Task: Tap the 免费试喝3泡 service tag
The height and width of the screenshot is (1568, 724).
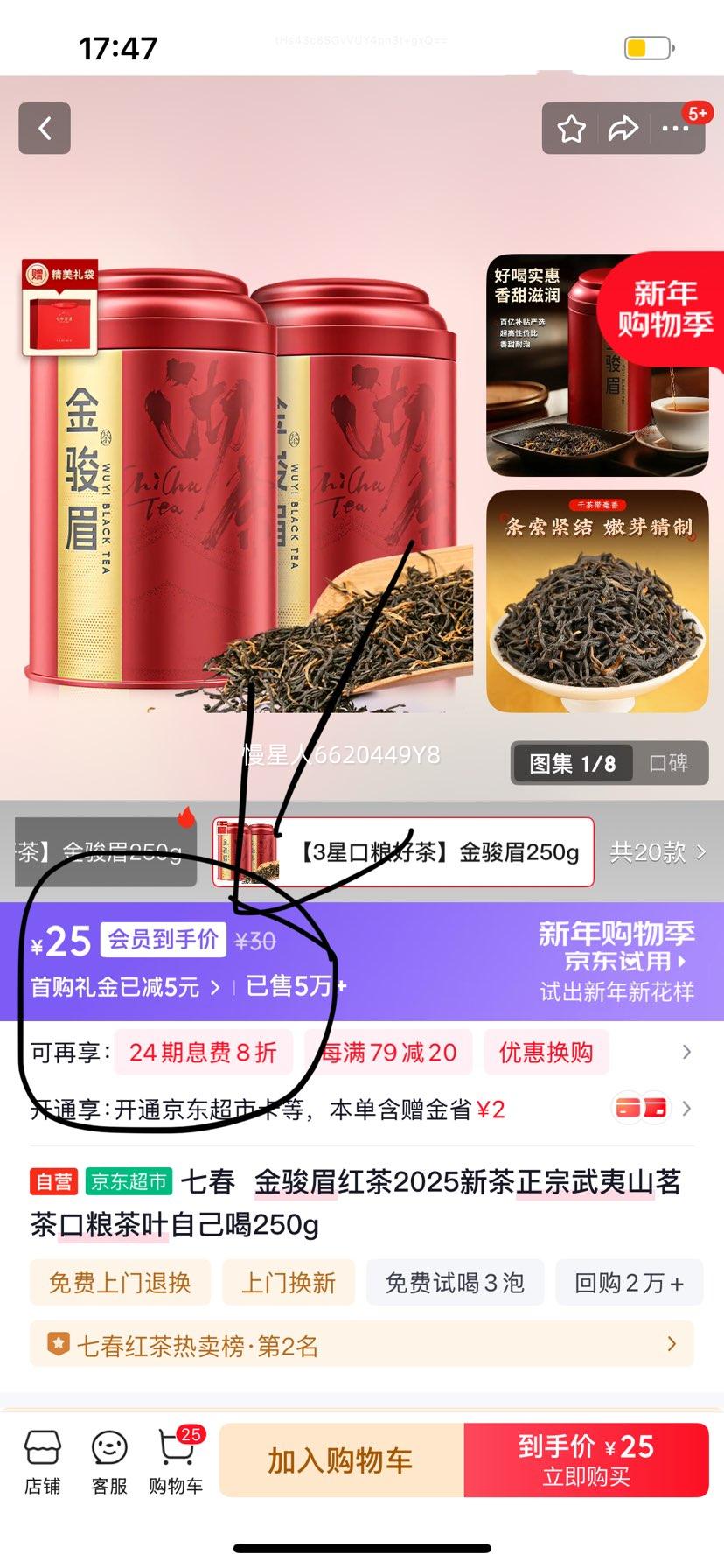Action: (455, 1282)
